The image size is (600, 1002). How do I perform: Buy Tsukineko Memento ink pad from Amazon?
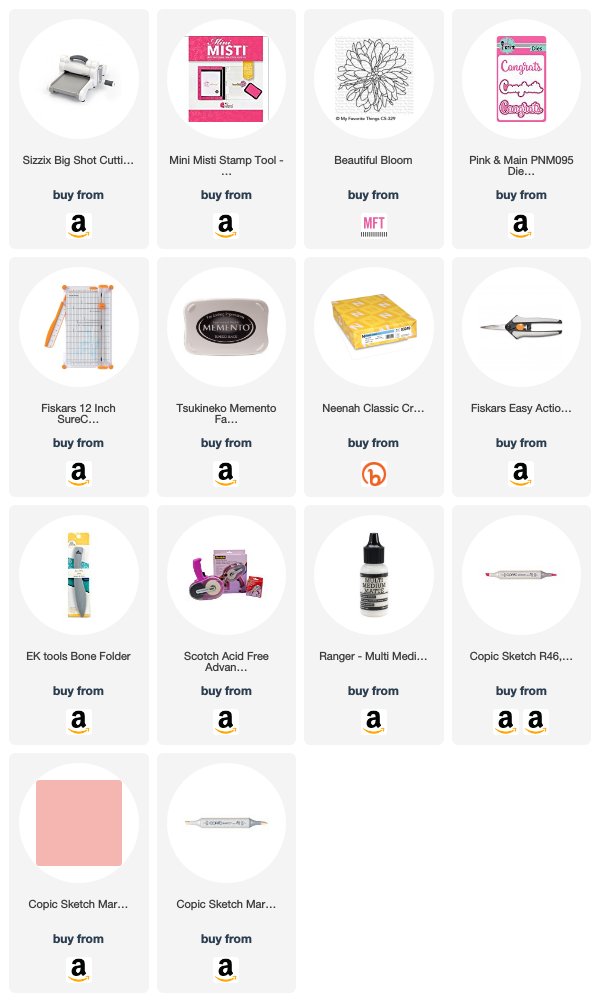click(x=226, y=473)
